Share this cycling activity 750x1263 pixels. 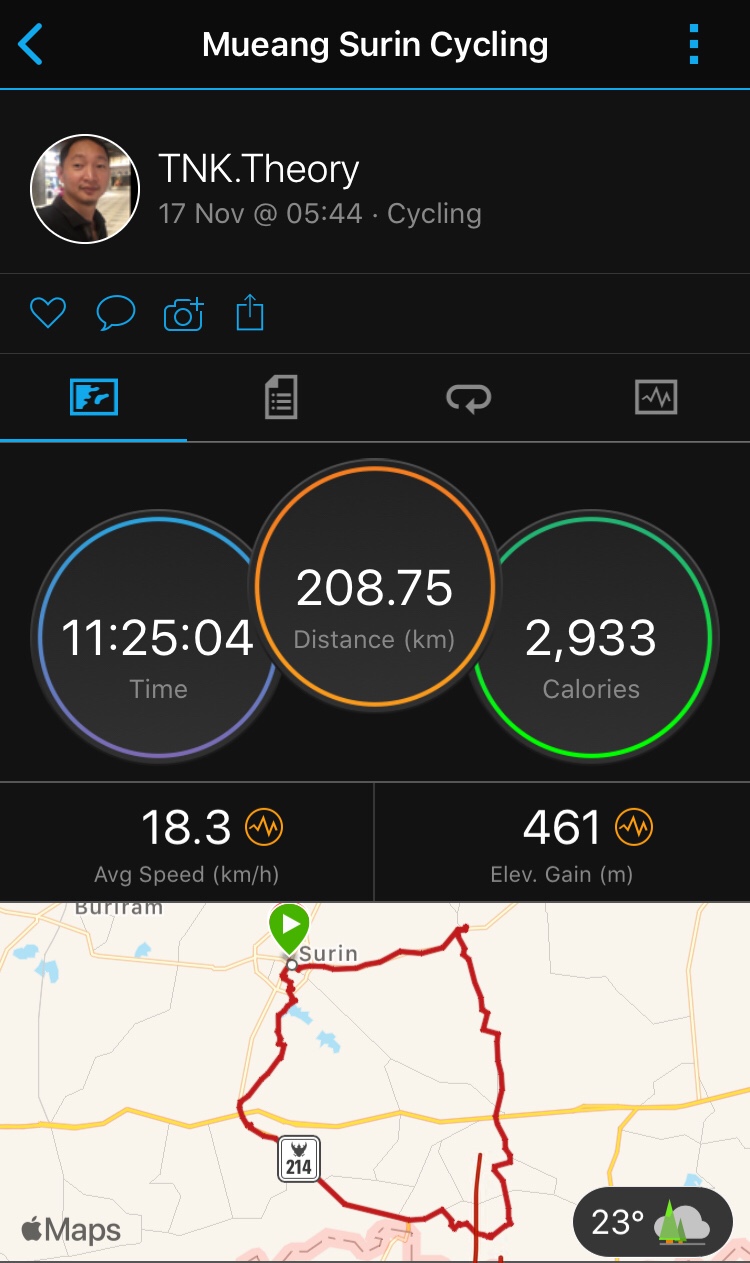pyautogui.click(x=250, y=314)
